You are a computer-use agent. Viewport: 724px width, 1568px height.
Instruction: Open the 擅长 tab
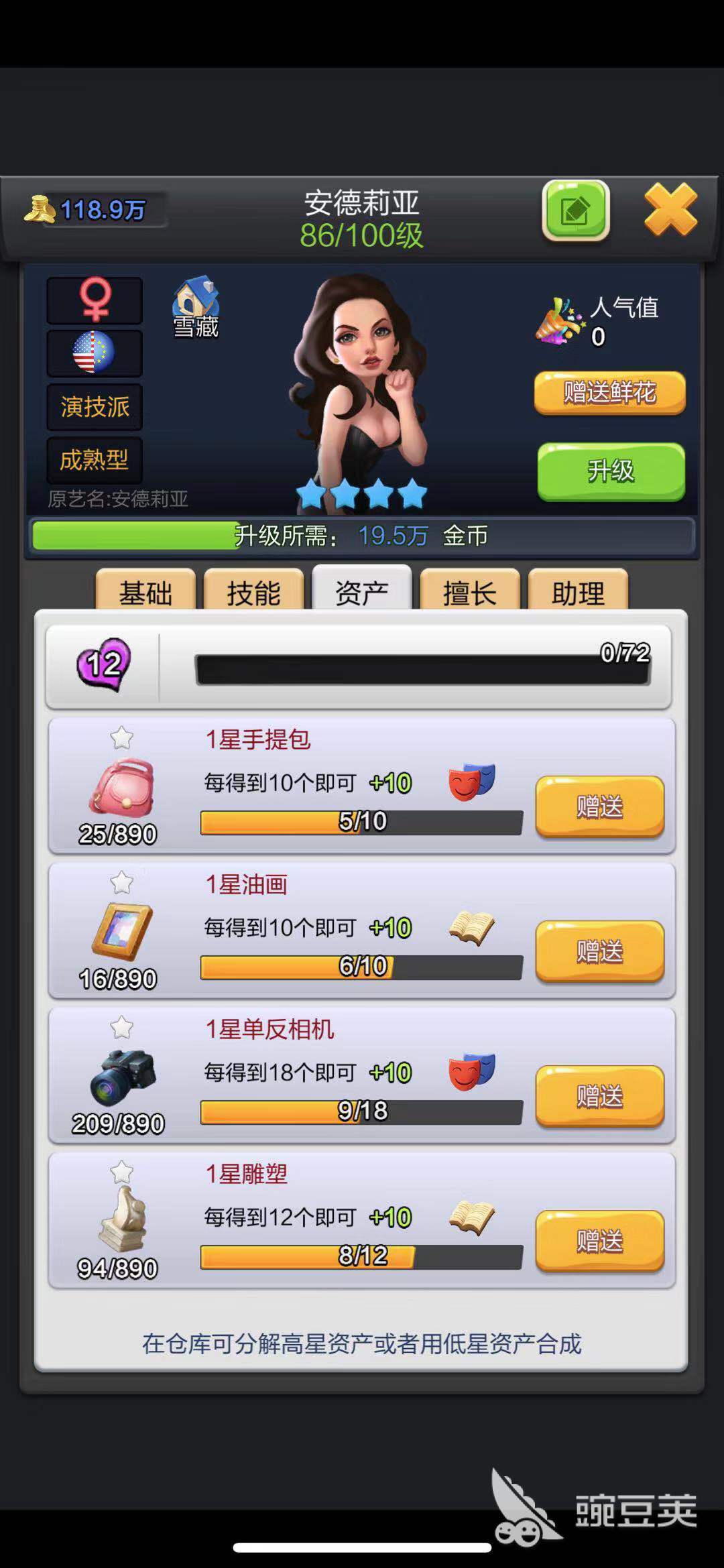coord(470,592)
